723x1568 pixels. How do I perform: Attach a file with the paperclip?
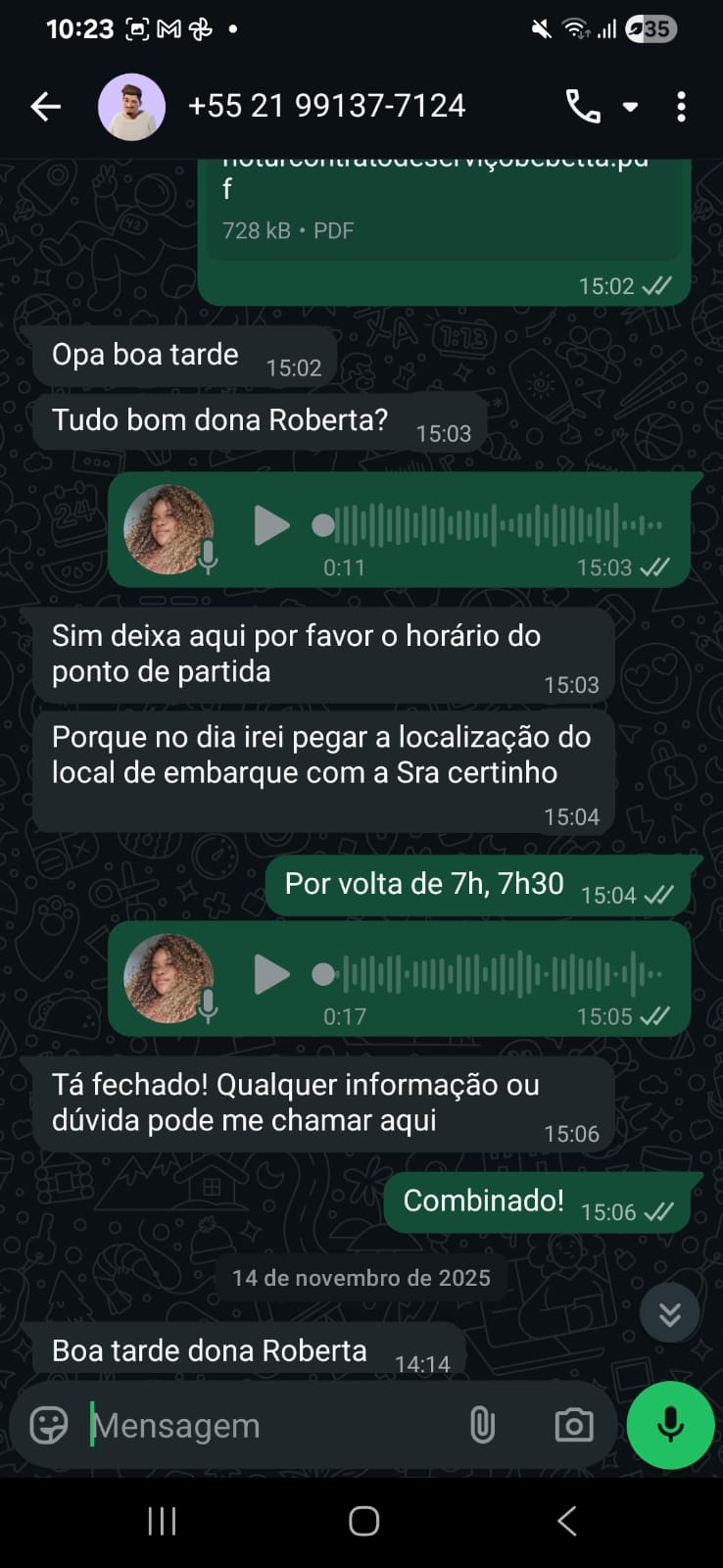tap(482, 1425)
